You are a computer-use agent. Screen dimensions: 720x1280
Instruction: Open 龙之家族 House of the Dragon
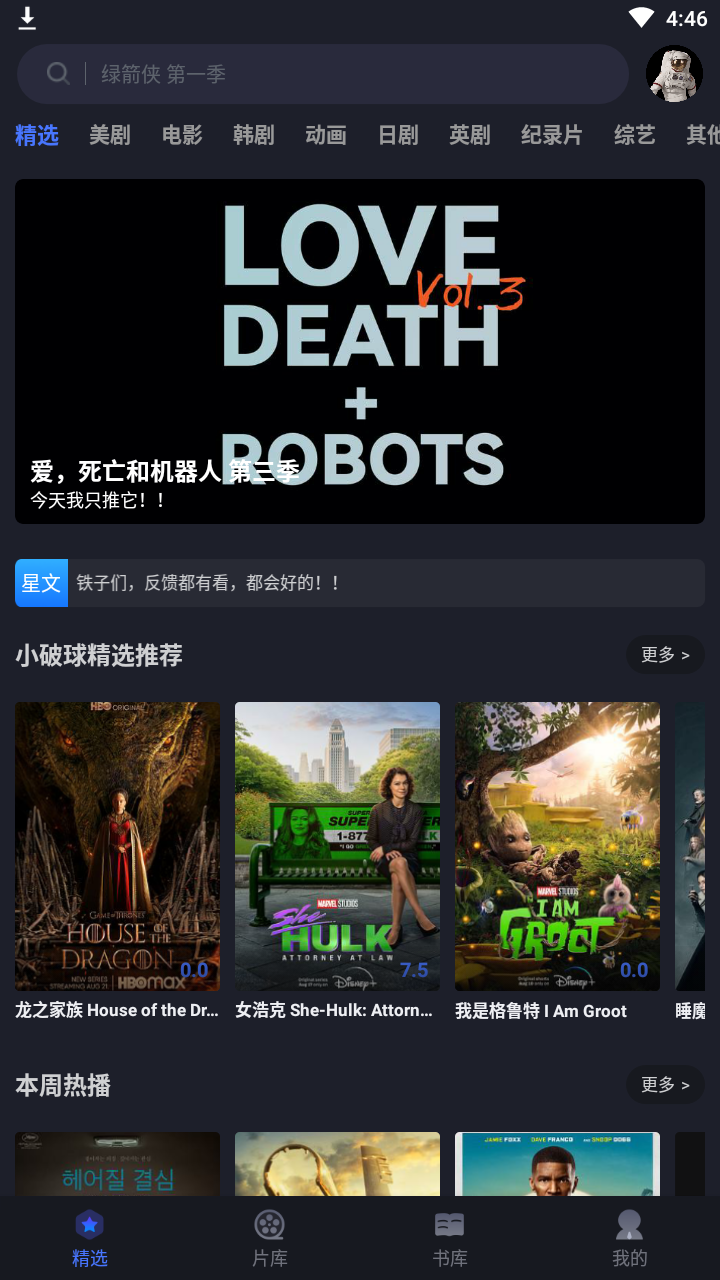coord(117,845)
